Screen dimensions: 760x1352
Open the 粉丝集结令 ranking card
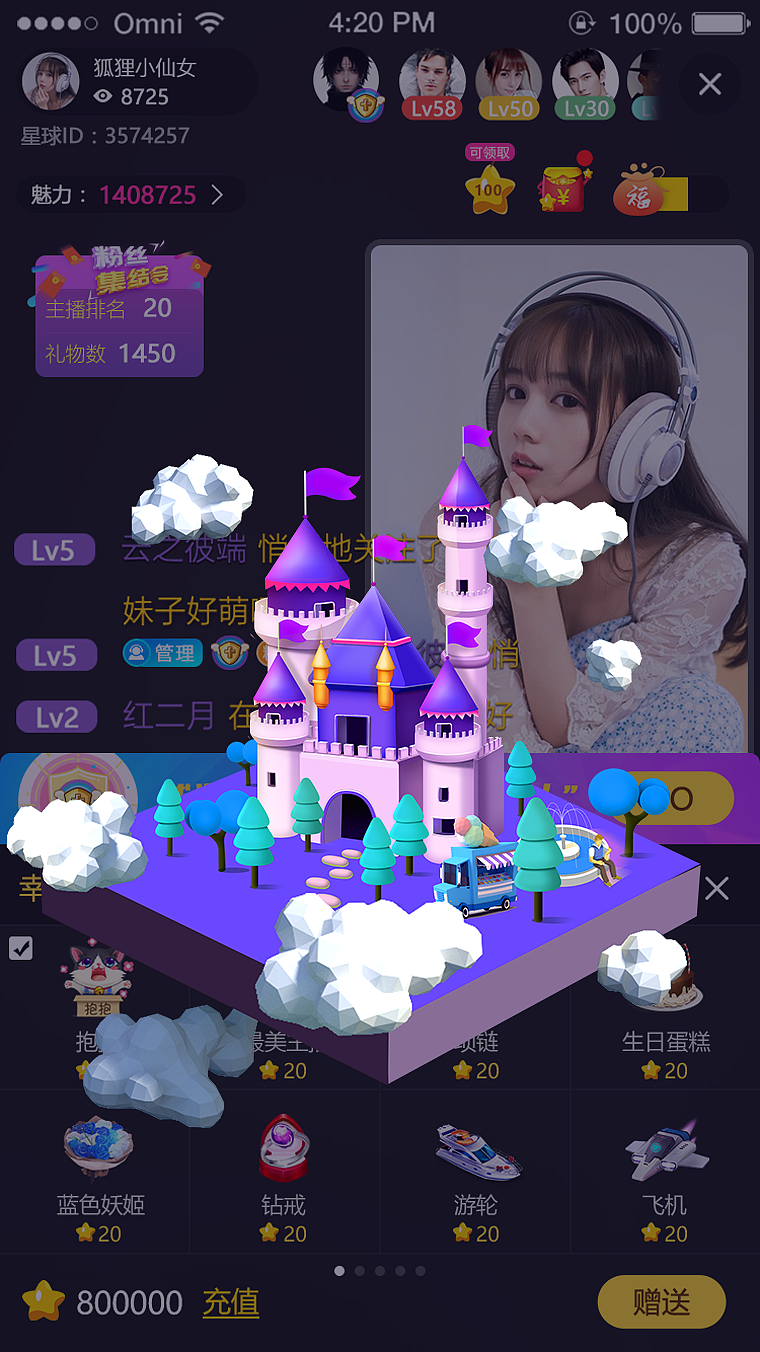[x=120, y=312]
